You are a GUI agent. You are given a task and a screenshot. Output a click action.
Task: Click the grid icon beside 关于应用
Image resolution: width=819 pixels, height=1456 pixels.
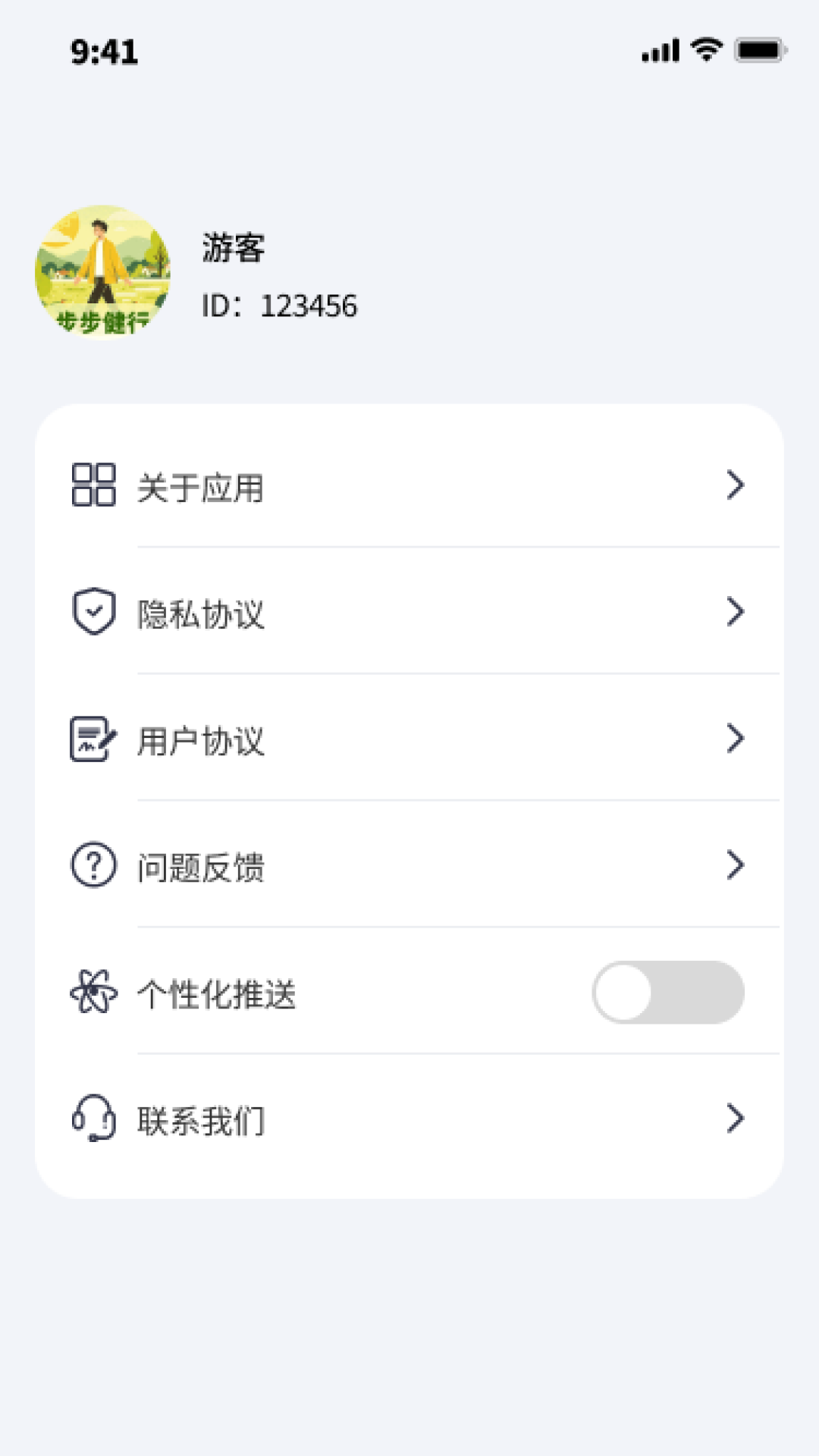click(93, 485)
